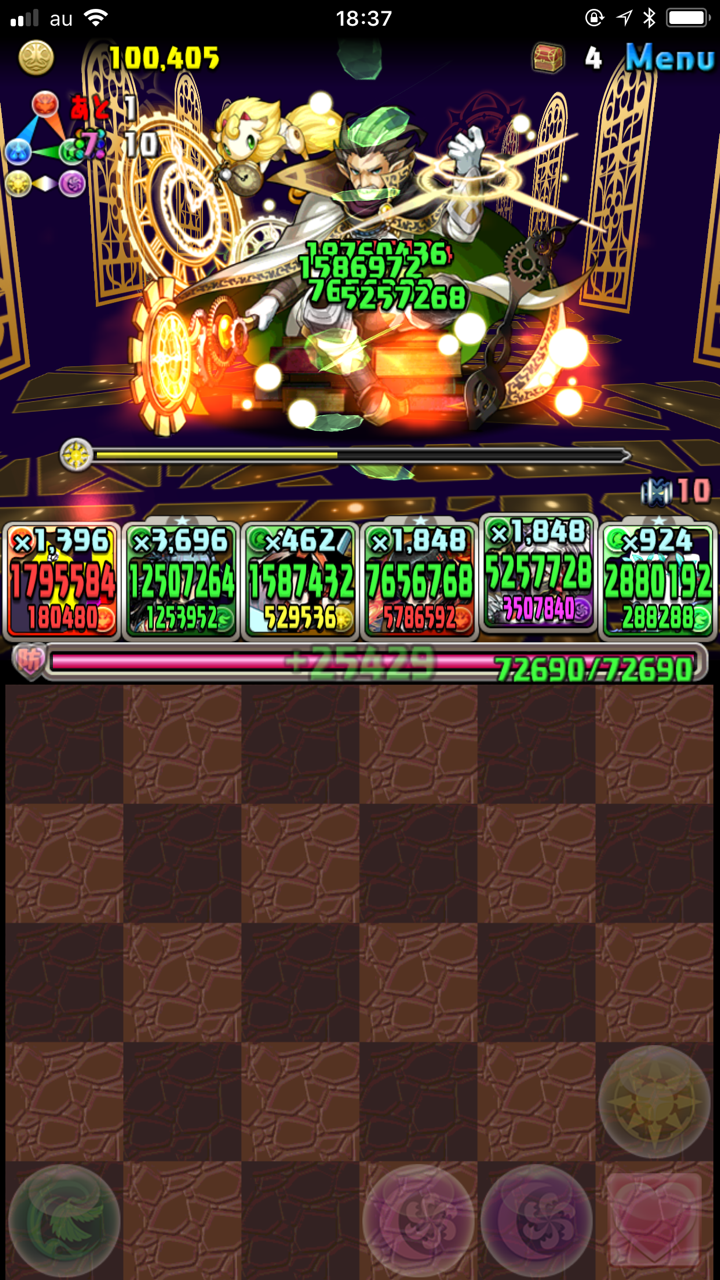Viewport: 720px width, 1280px height.
Task: Tap the team monster showing ×1,396
Action: coord(62,582)
